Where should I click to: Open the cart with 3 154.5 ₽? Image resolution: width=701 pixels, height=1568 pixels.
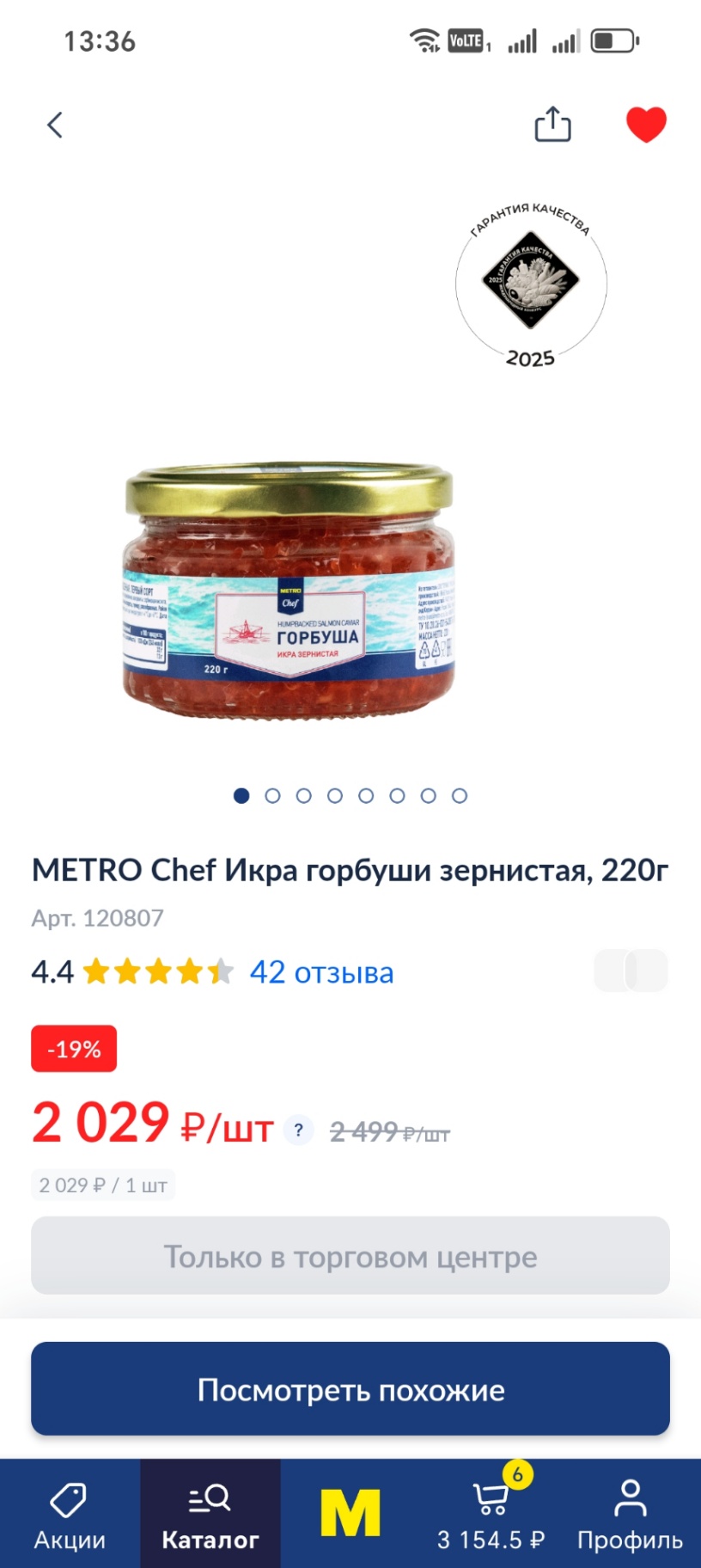click(491, 1515)
